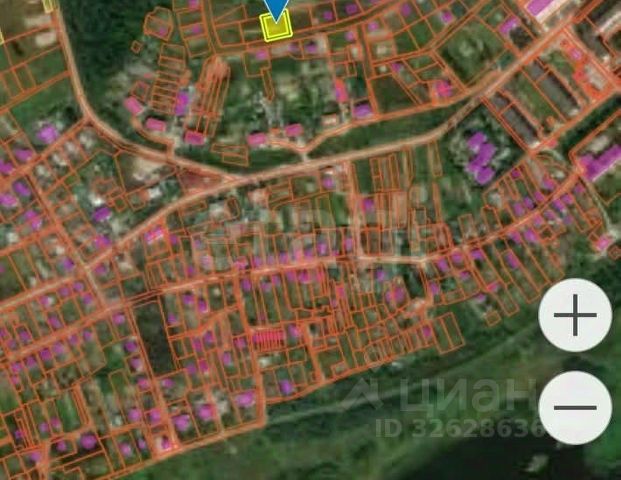621x480 pixels.
Task: Select the highlighted yellow plot marker
Action: point(276,27)
